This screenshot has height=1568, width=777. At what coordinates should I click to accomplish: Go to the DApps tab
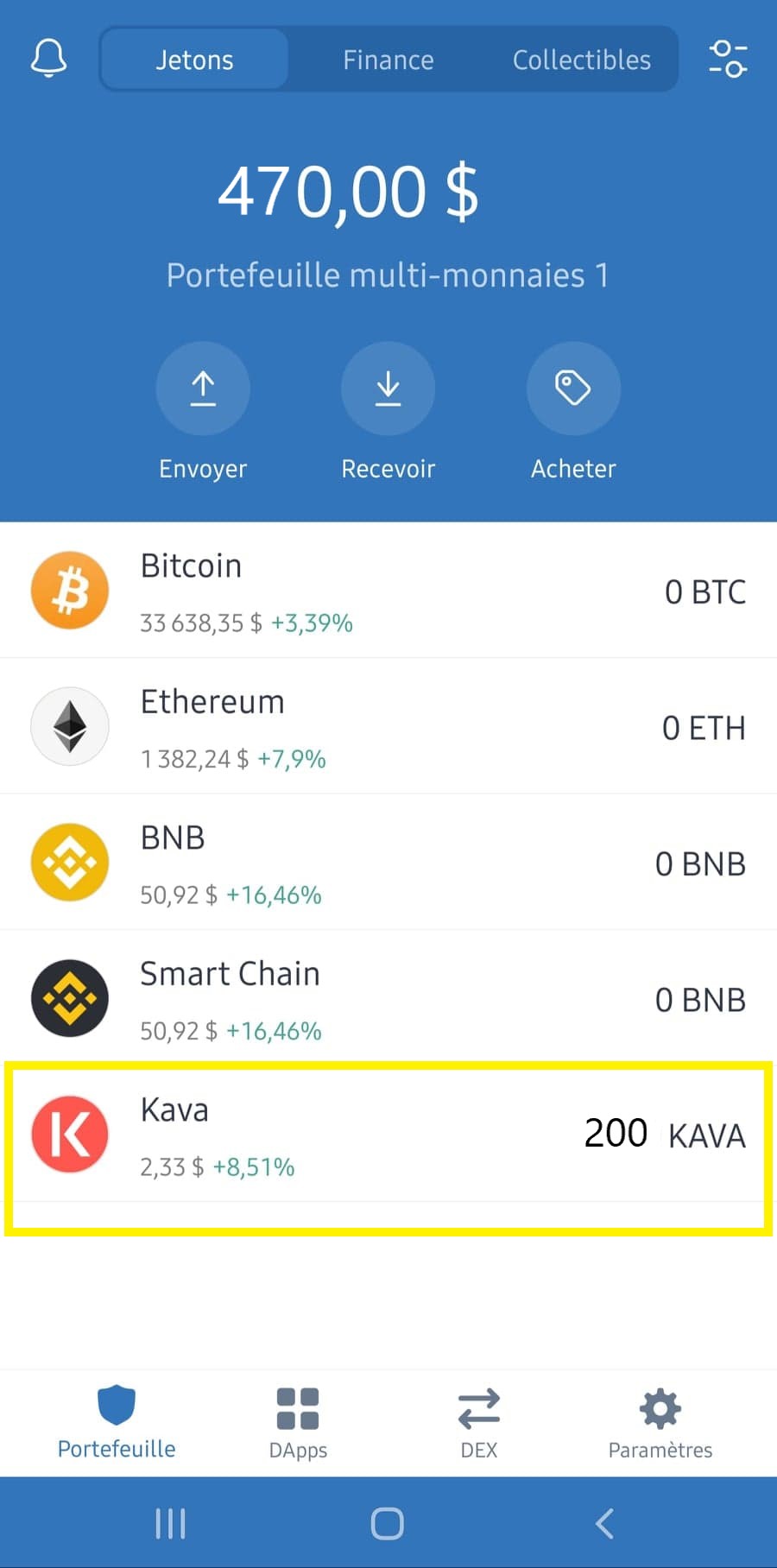tap(298, 1423)
